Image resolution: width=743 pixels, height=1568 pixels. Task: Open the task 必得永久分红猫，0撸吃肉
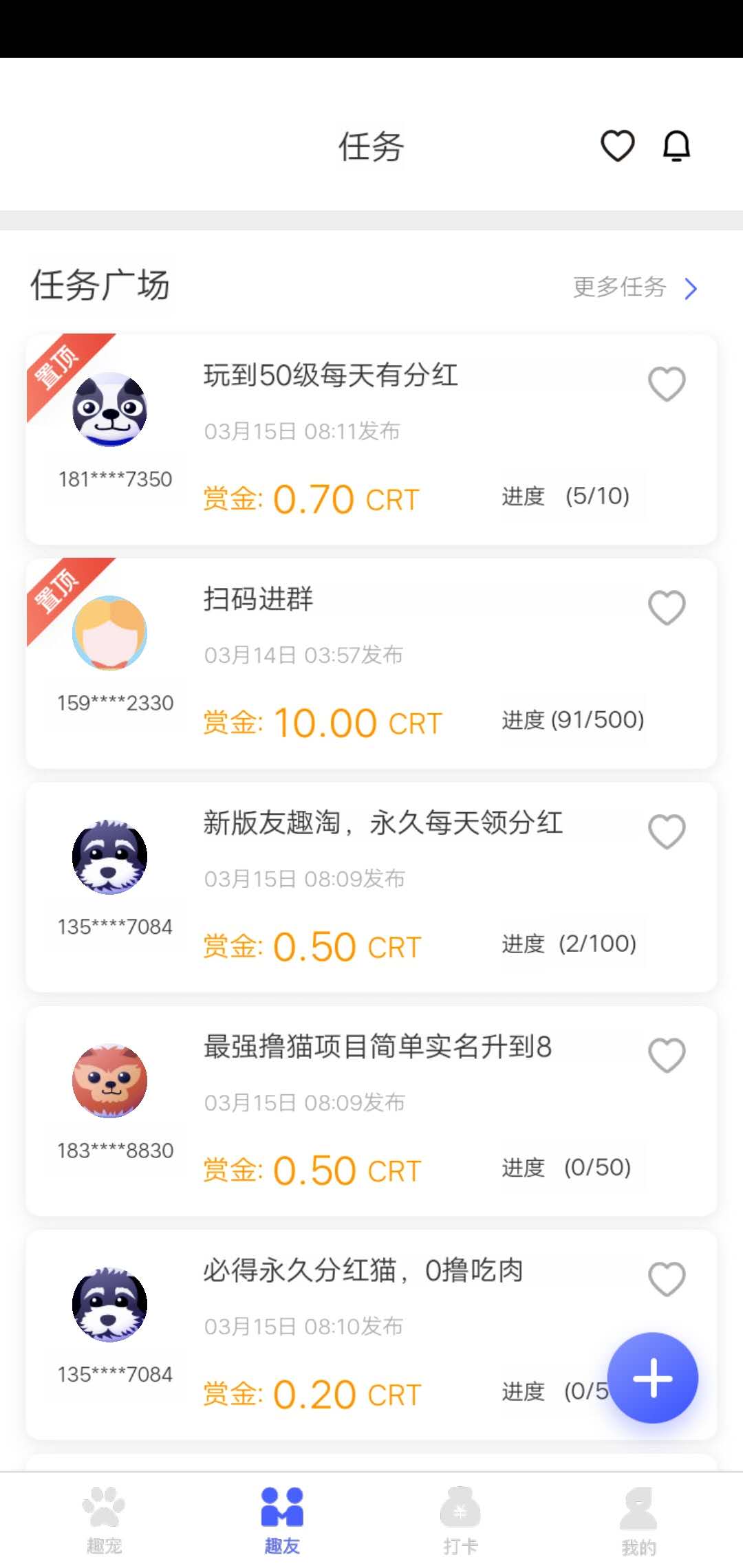(x=363, y=1270)
